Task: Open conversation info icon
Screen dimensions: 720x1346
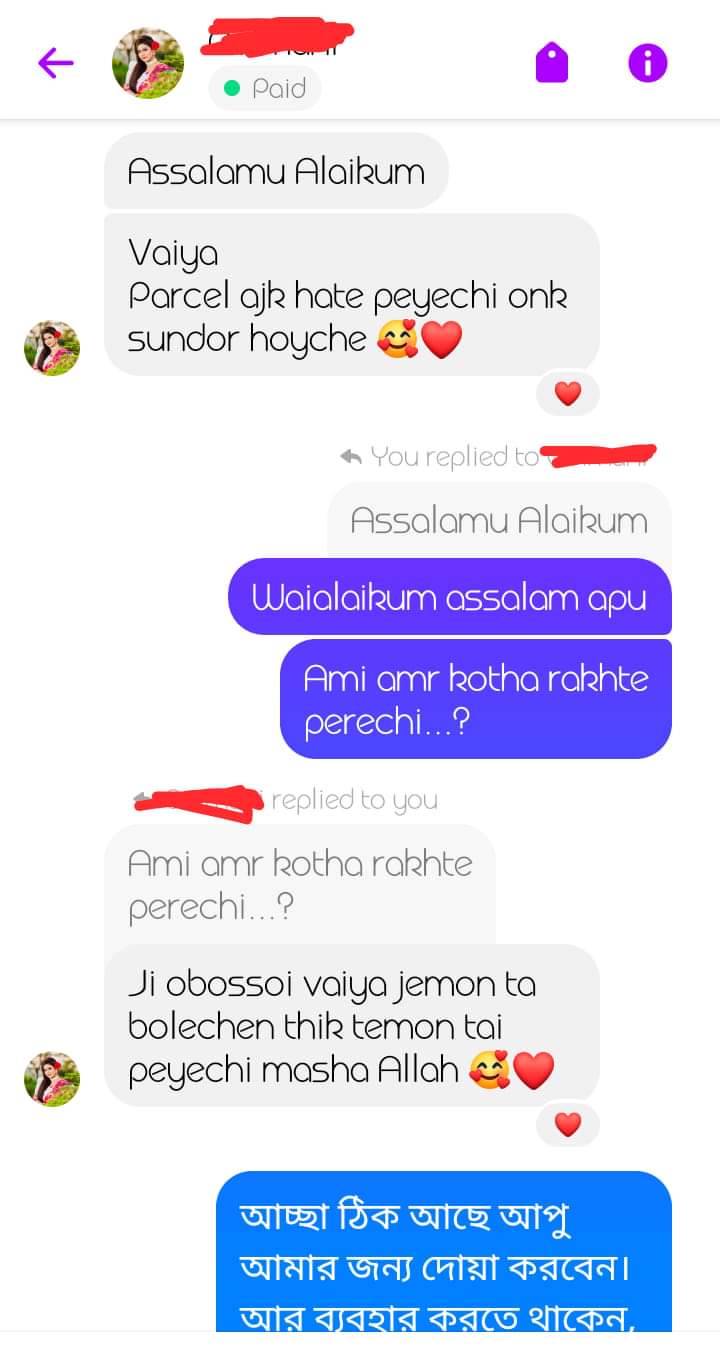Action: tap(647, 63)
